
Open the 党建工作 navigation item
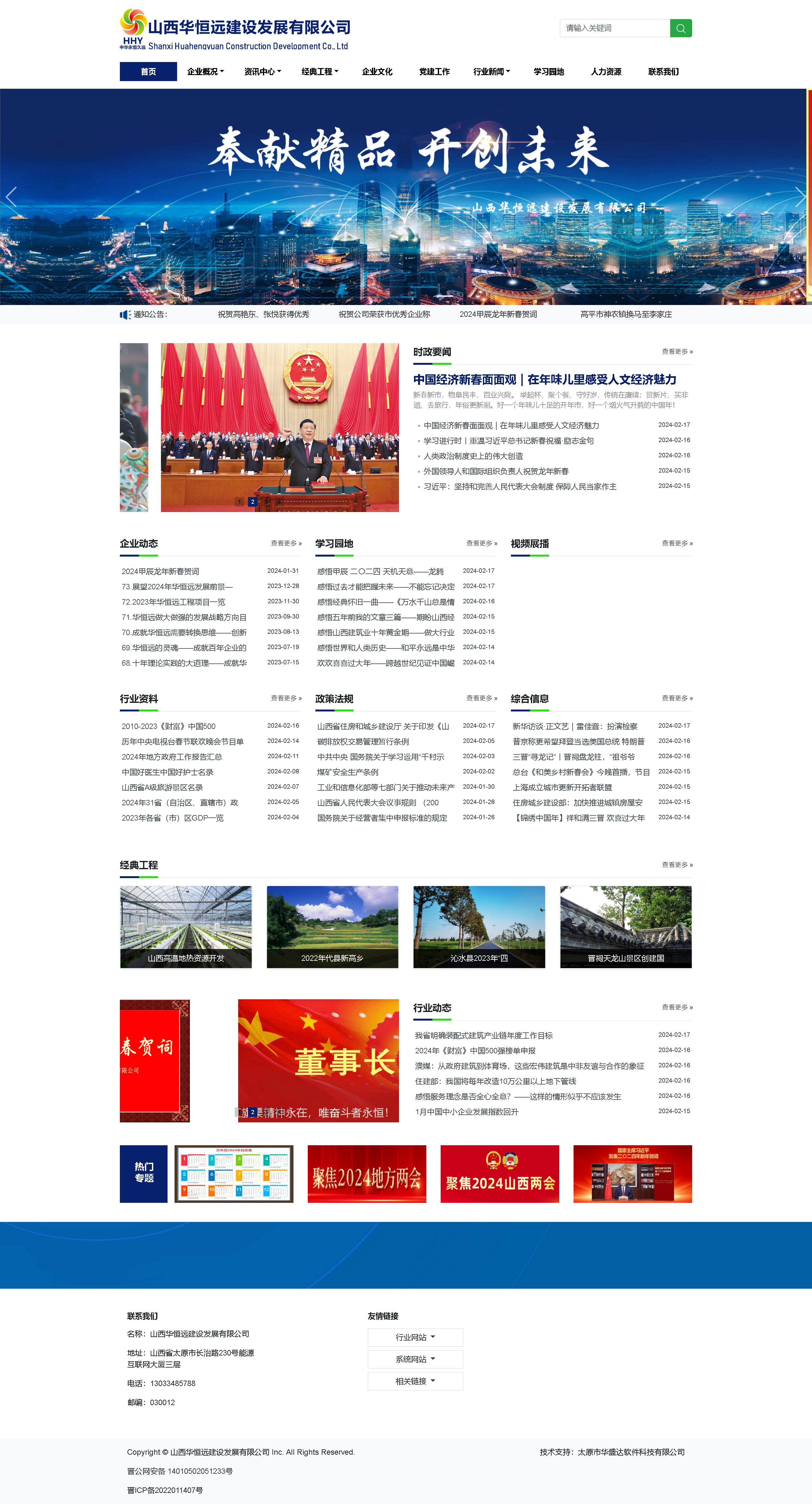434,71
